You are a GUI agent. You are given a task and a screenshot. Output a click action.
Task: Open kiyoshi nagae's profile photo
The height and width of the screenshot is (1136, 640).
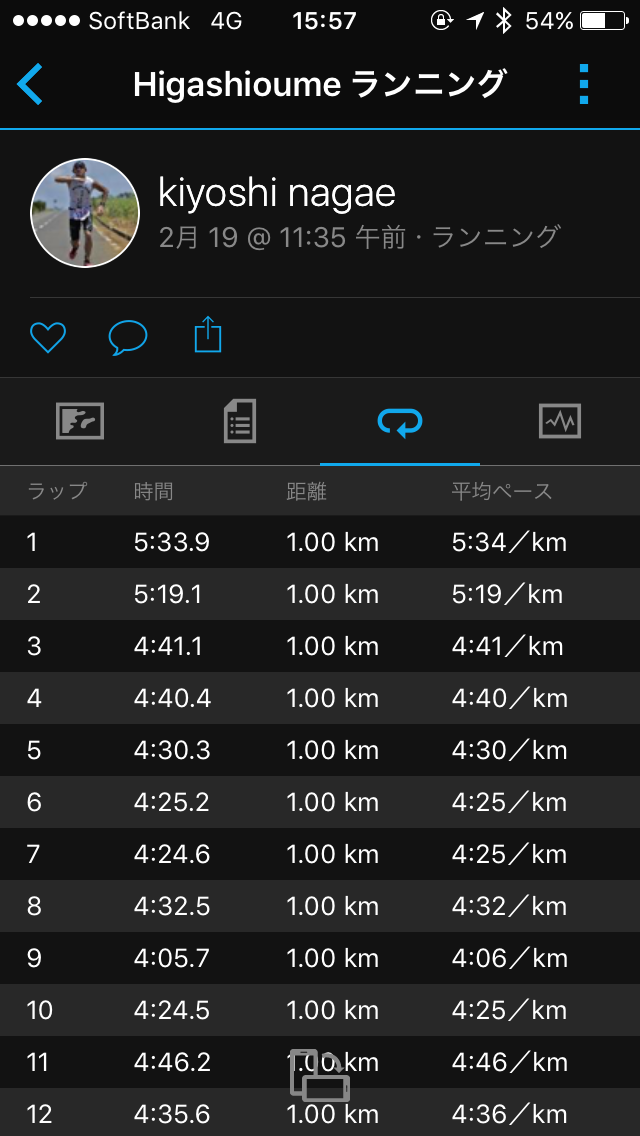(85, 213)
